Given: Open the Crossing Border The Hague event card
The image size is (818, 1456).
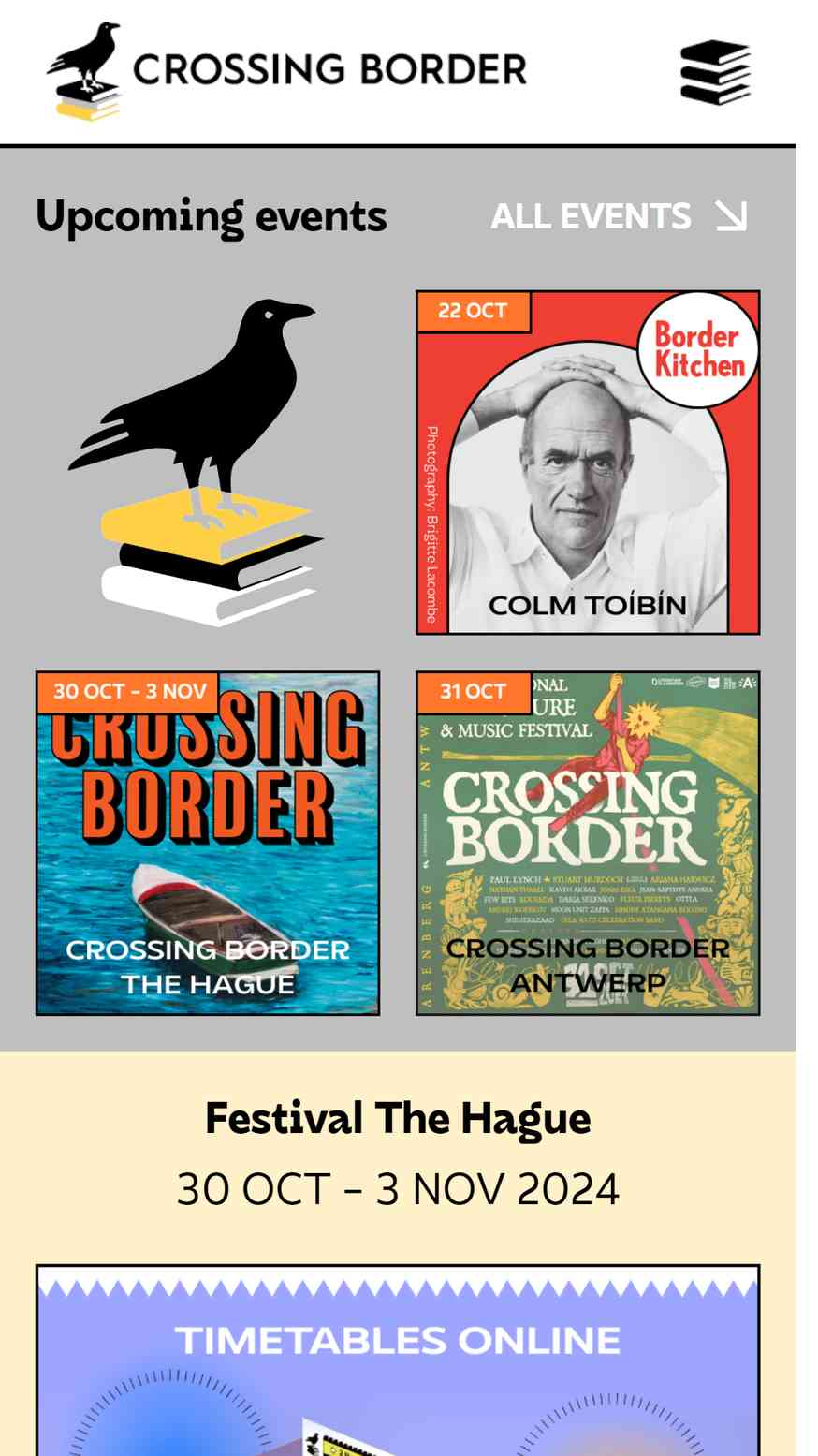Looking at the screenshot, I should click(208, 843).
